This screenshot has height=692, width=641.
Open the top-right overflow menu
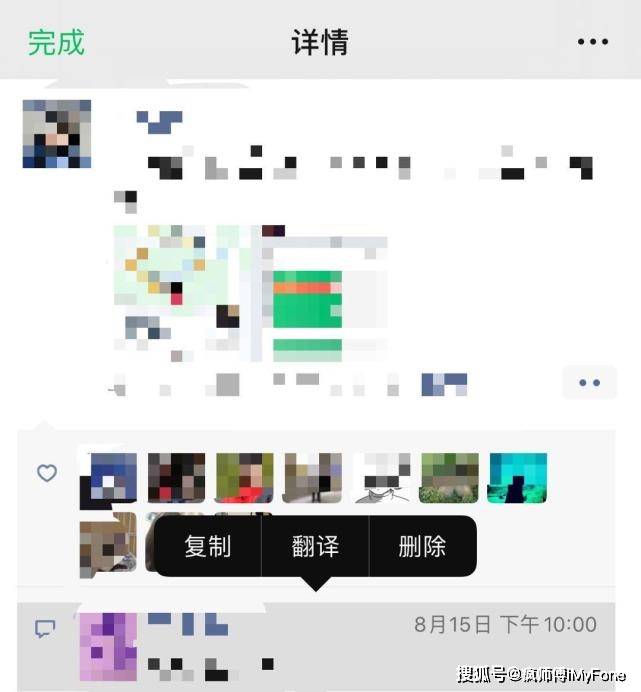point(592,42)
